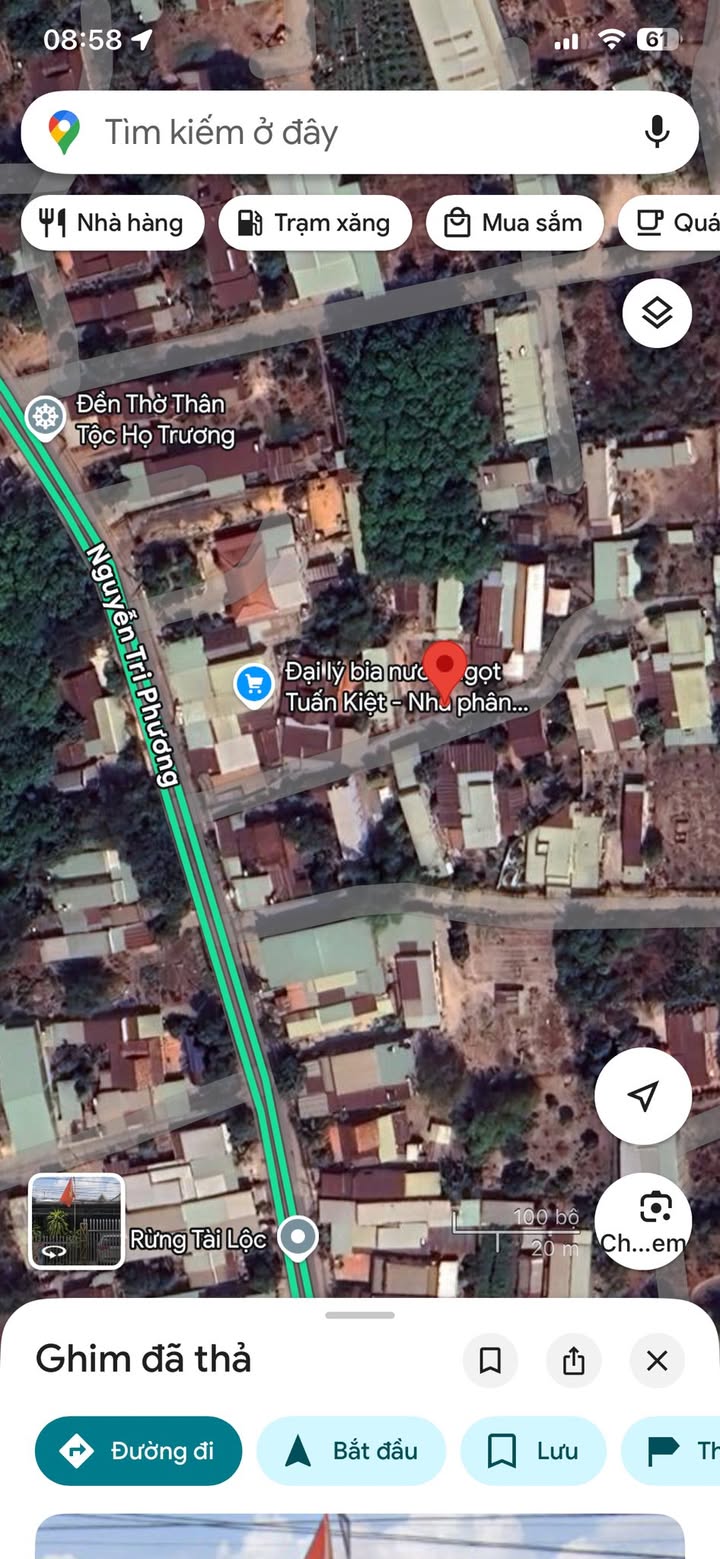This screenshot has width=720, height=1559.
Task: Center the map on my location
Action: click(x=643, y=1096)
